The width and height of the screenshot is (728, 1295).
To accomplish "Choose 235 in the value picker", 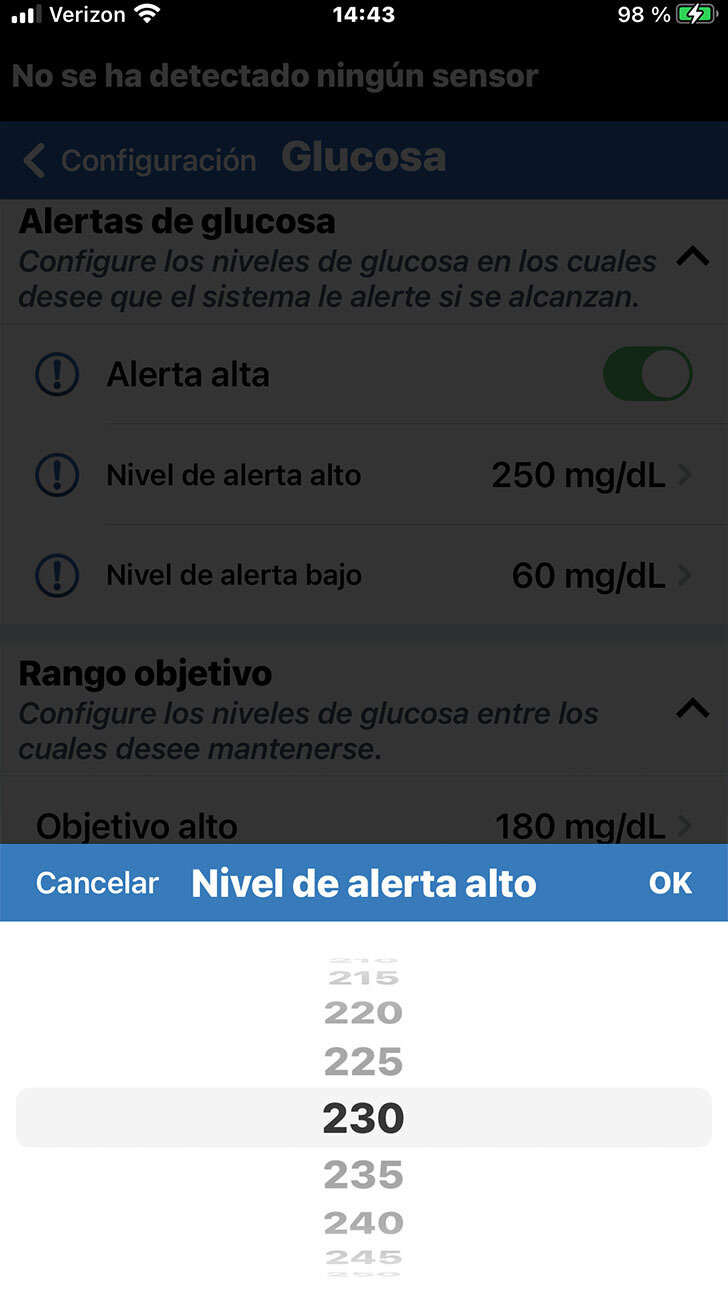I will (363, 1174).
